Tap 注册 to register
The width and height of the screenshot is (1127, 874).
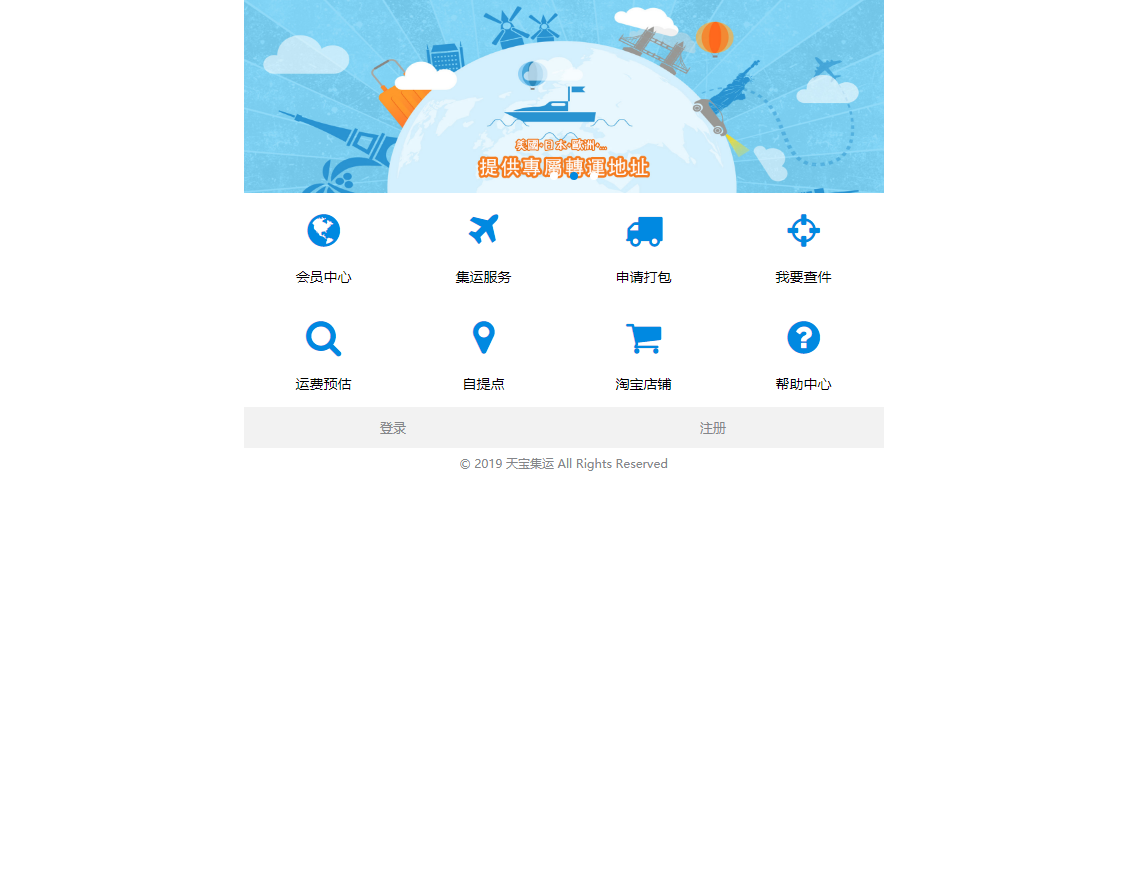pos(713,428)
